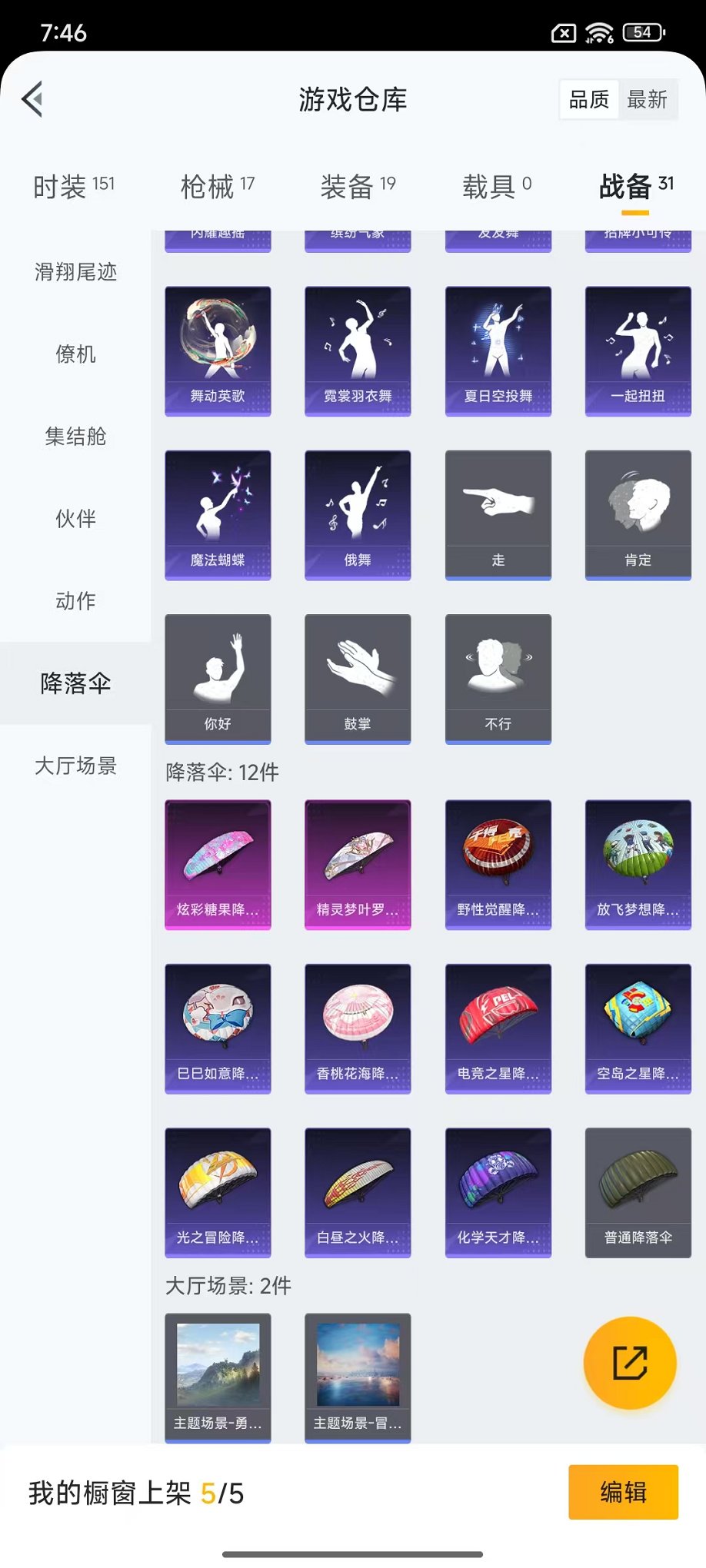Tap the orange share icon
706x1568 pixels.
(x=630, y=1362)
